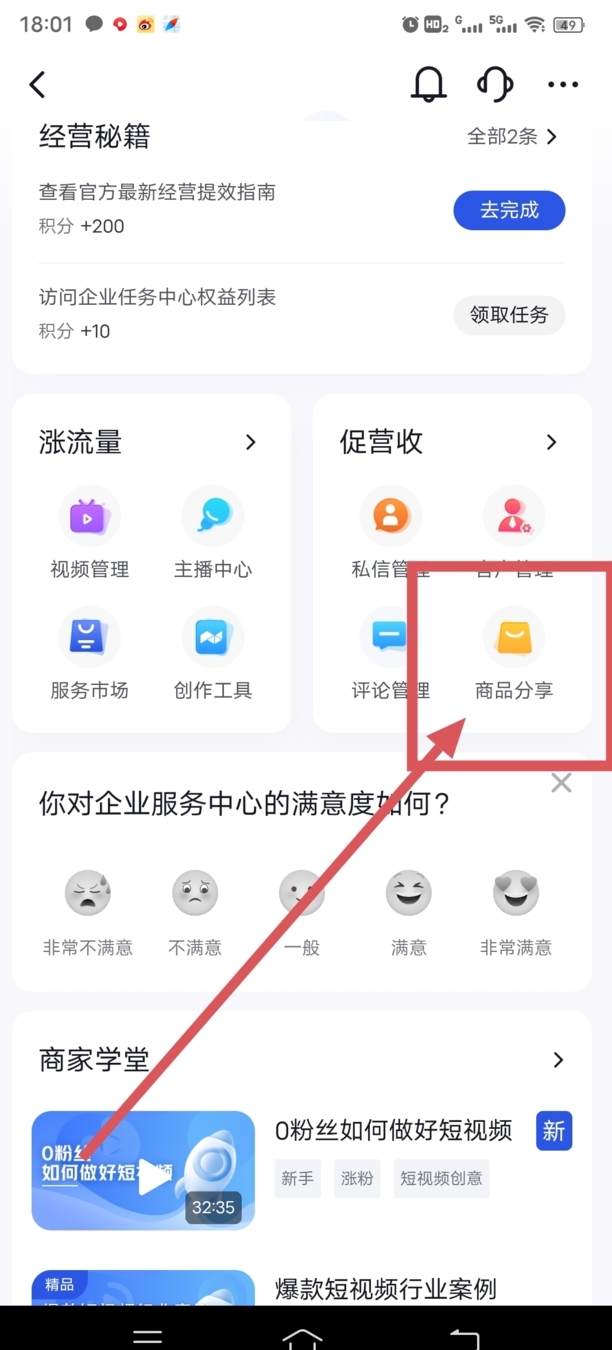612x1350 pixels.
Task: Open the three-dot overflow menu
Action: (563, 85)
